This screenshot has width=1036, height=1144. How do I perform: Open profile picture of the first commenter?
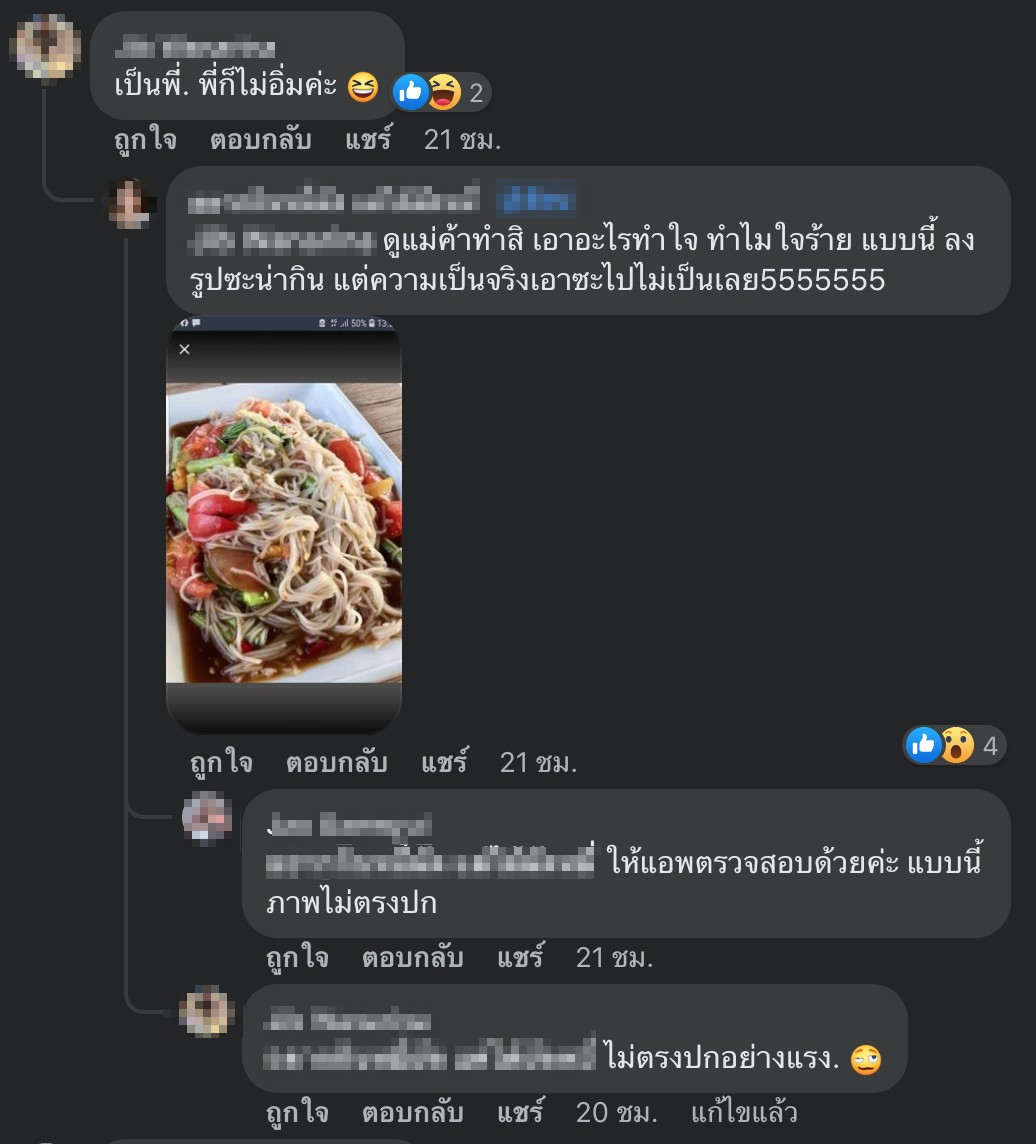click(44, 46)
